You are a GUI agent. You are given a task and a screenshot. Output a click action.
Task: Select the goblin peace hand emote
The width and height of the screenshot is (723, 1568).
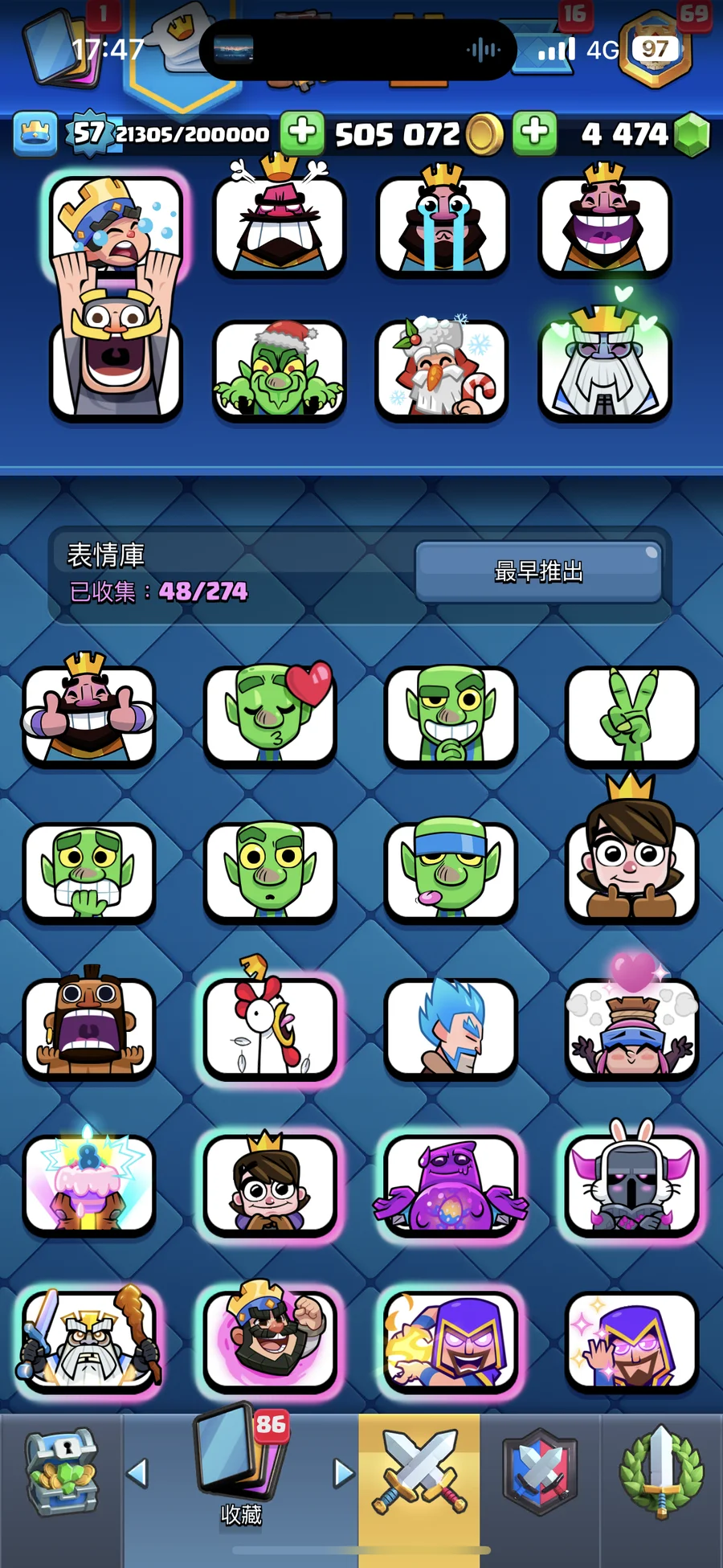tap(631, 714)
